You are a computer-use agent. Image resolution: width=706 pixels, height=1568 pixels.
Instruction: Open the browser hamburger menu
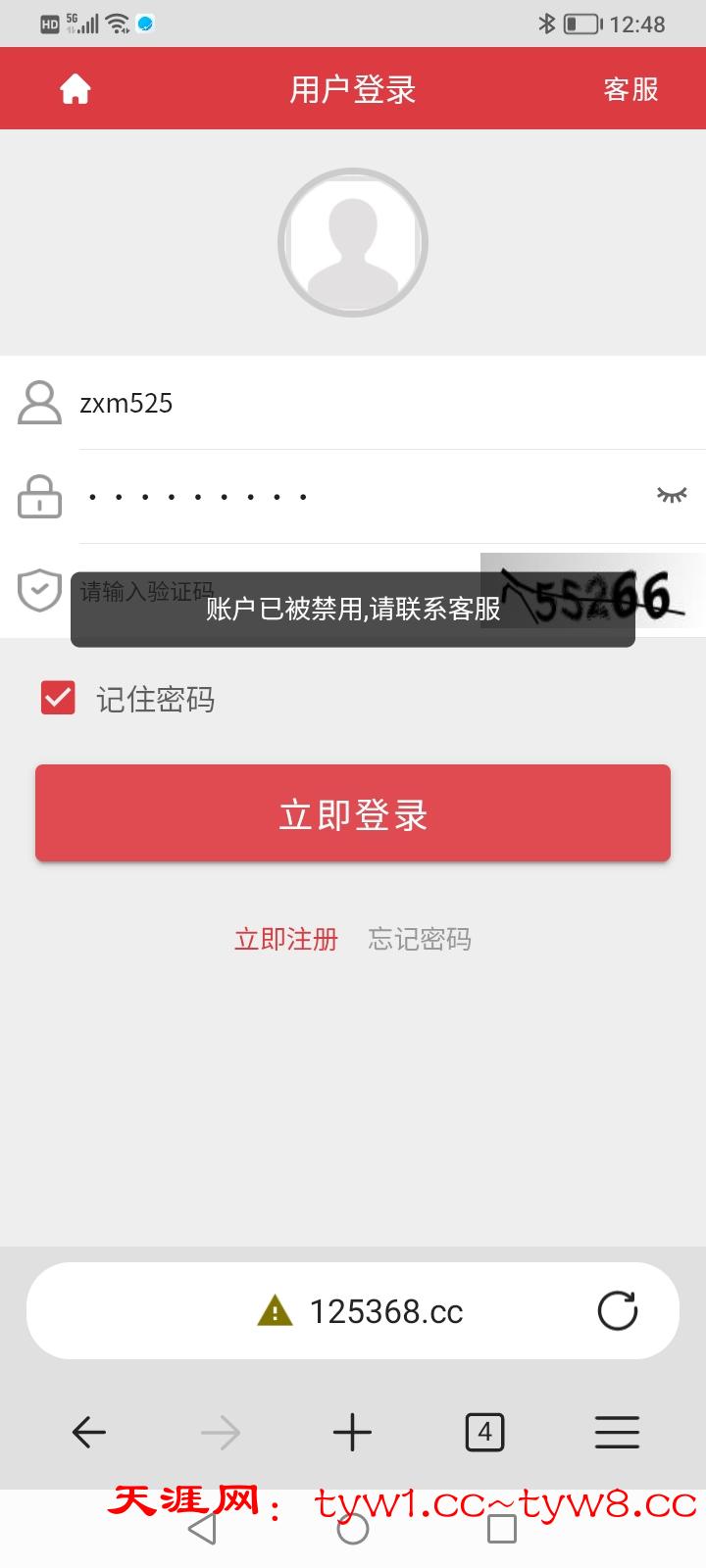[x=617, y=1433]
